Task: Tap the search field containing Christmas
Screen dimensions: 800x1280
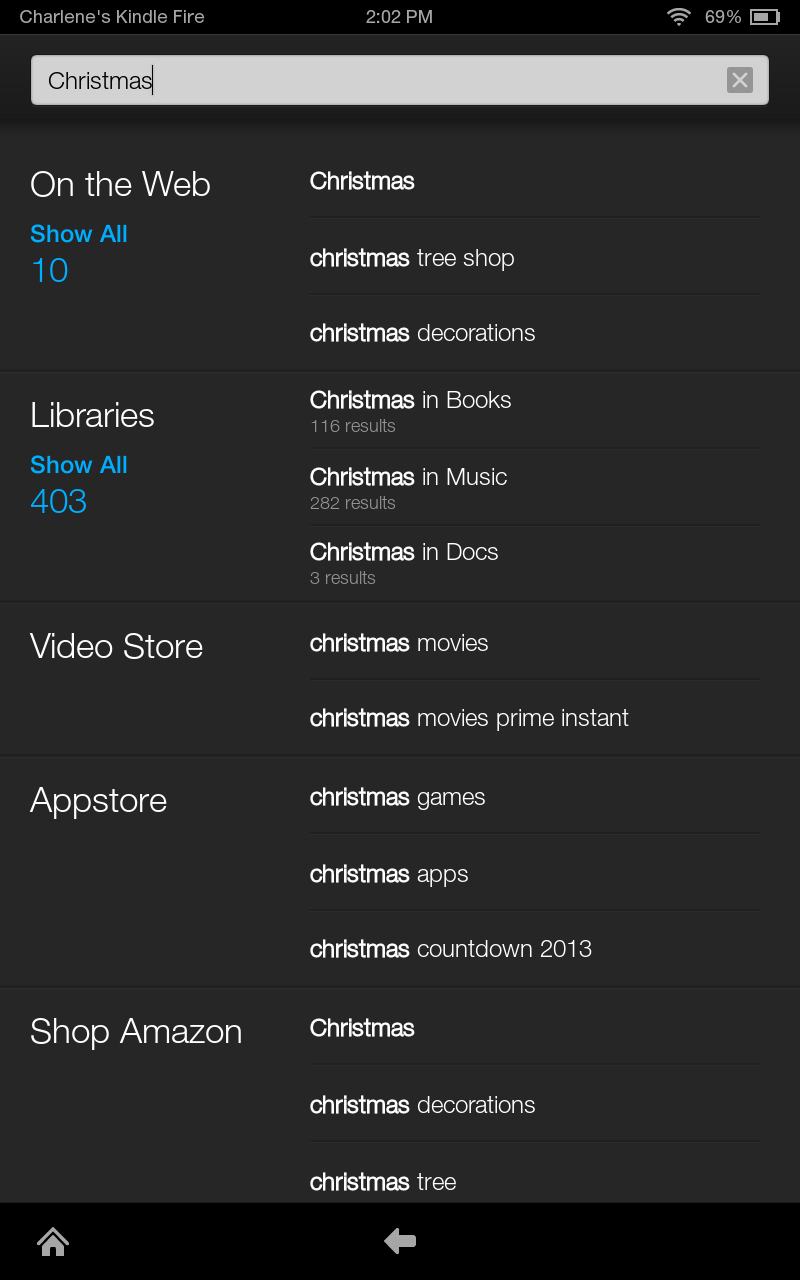Action: 380,80
